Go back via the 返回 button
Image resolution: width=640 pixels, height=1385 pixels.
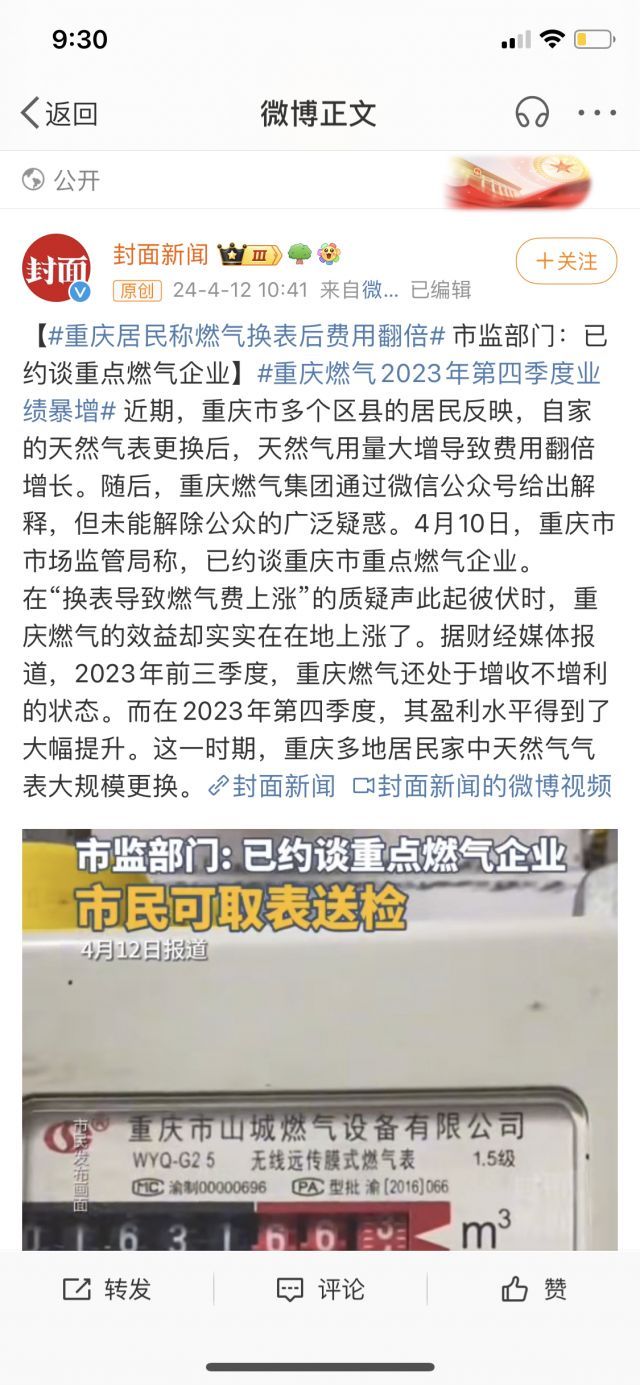58,113
